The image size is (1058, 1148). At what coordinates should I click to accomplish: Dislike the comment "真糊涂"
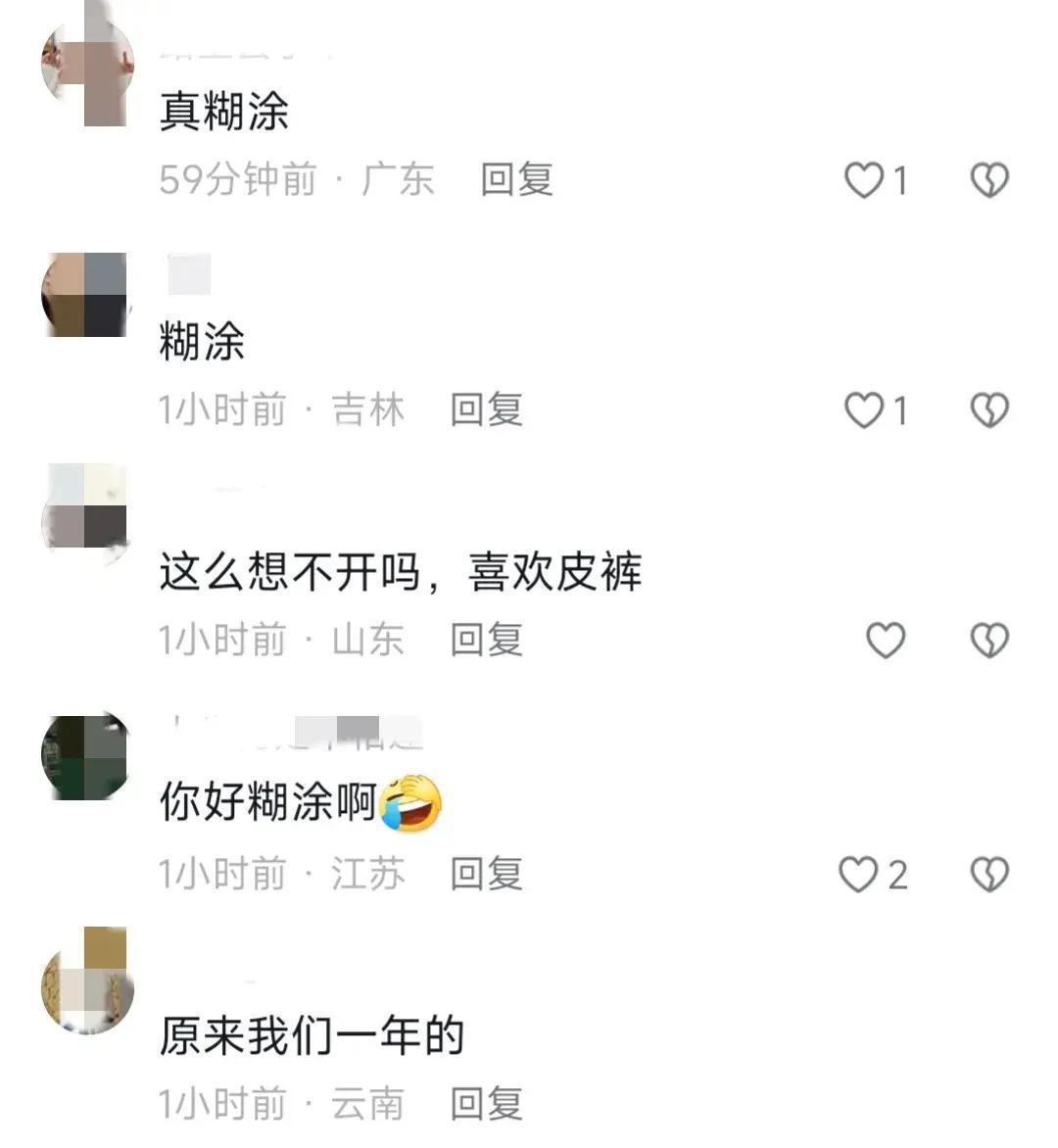pos(989,180)
